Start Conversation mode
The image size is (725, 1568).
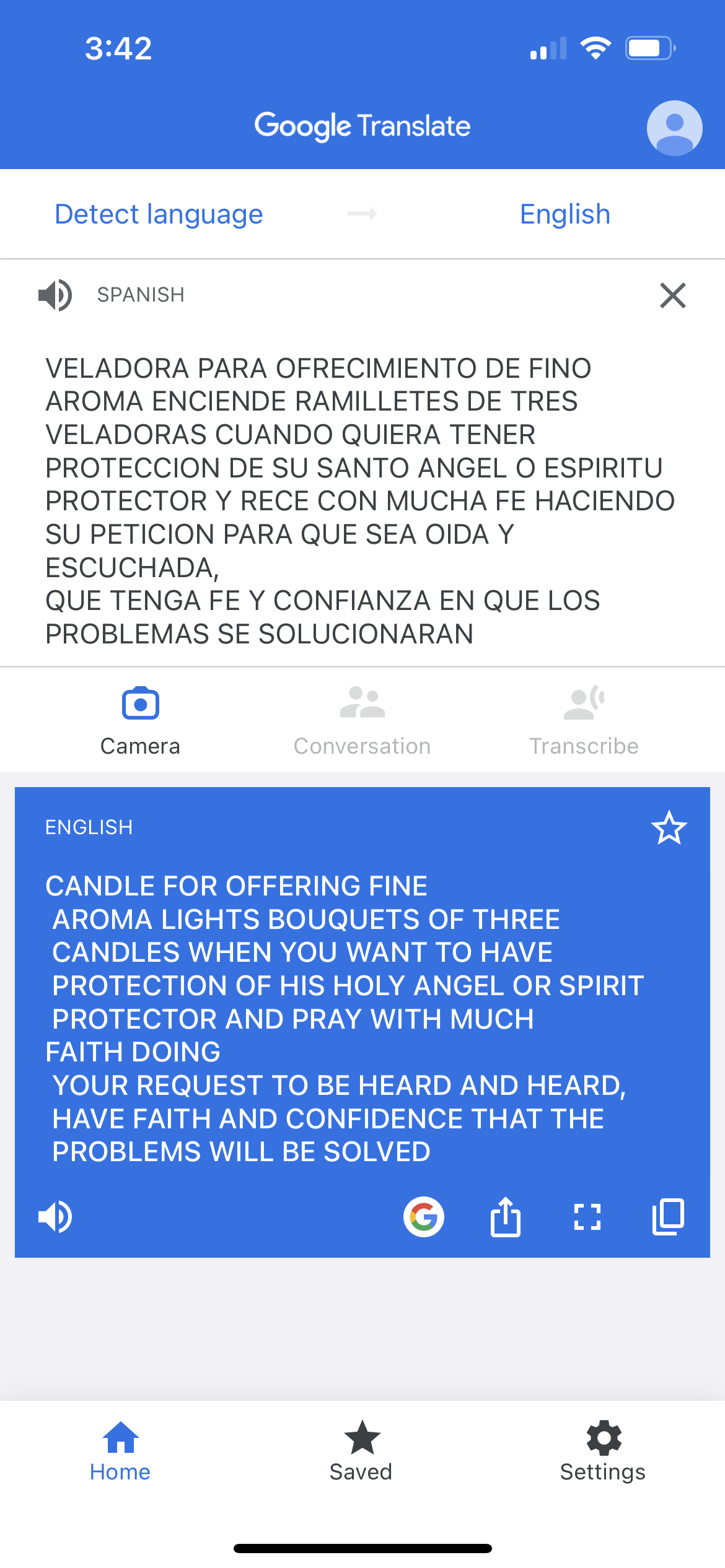tap(362, 721)
